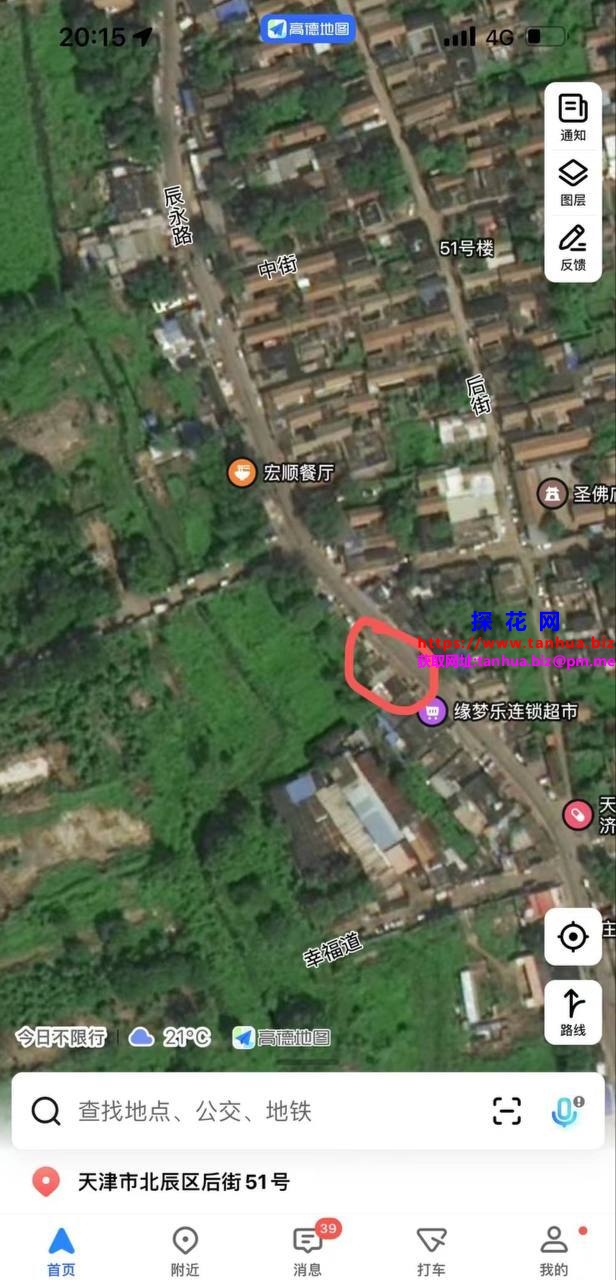Screen dimensions: 616x1280
Task: Switch to the 打车 ride-hailing tab
Action: click(x=431, y=1251)
